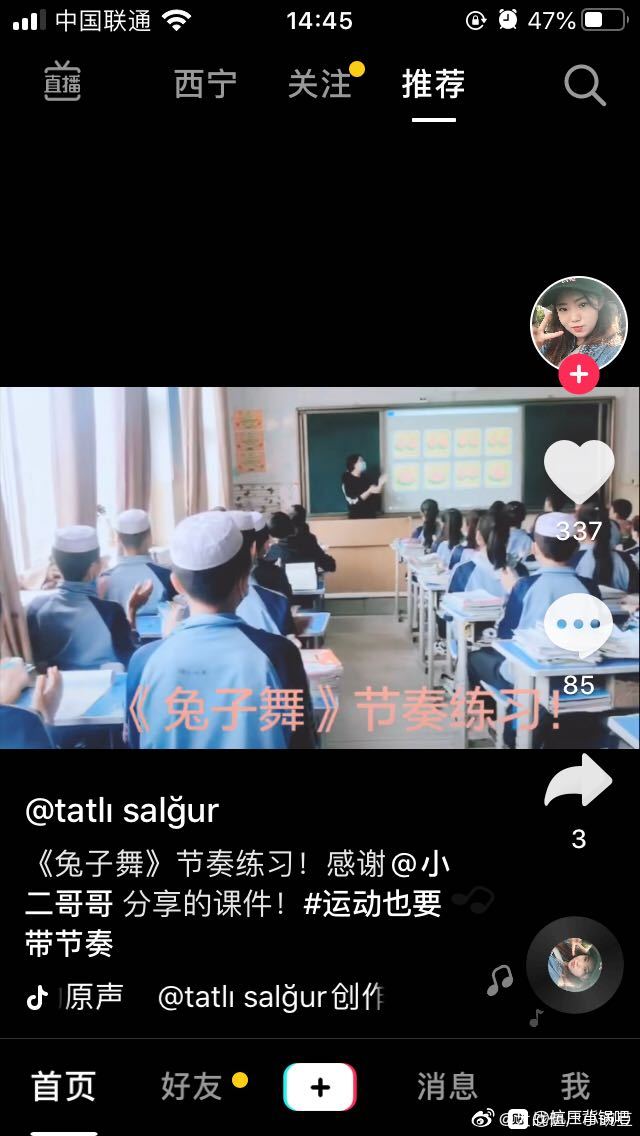Select the 推荐 tab
The height and width of the screenshot is (1136, 640).
433,84
